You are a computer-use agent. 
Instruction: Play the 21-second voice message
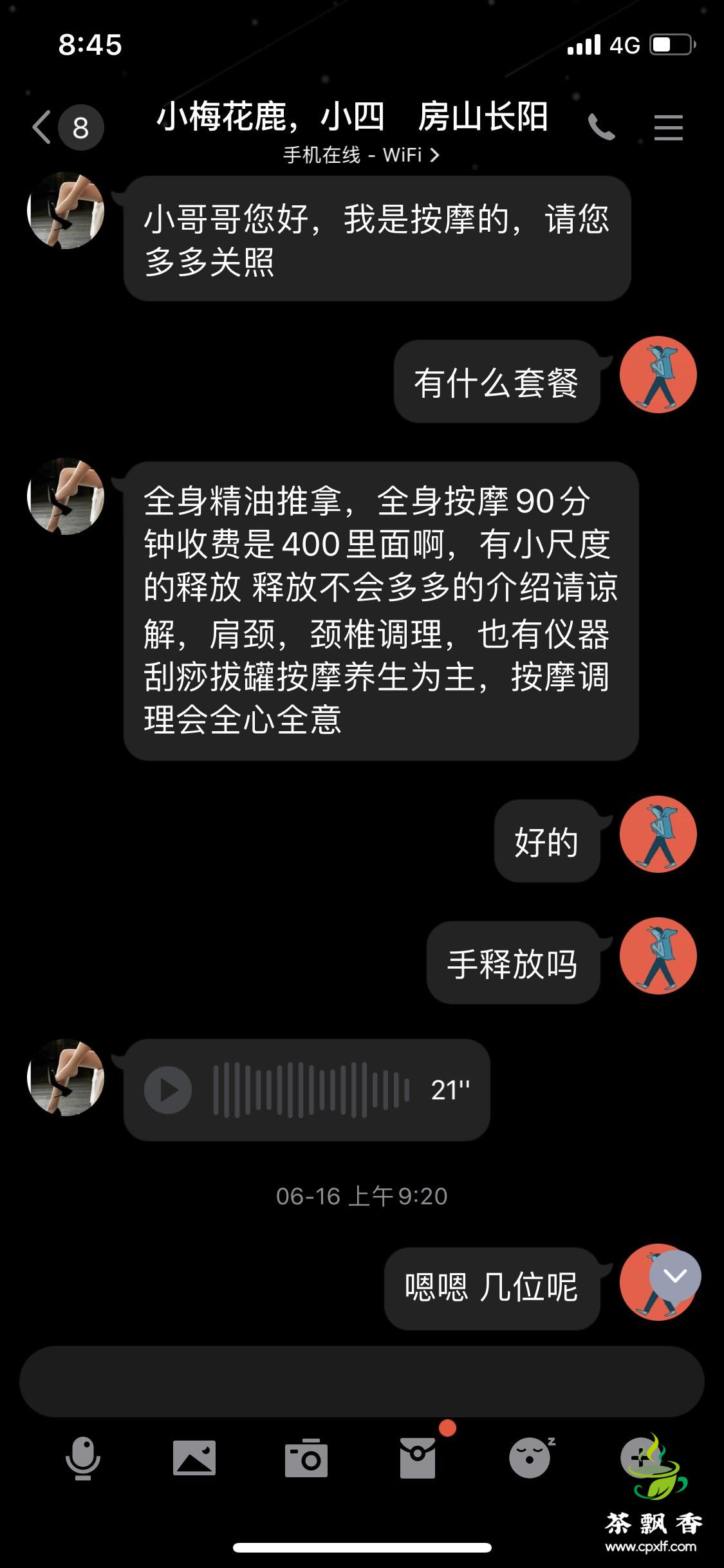[x=168, y=1090]
